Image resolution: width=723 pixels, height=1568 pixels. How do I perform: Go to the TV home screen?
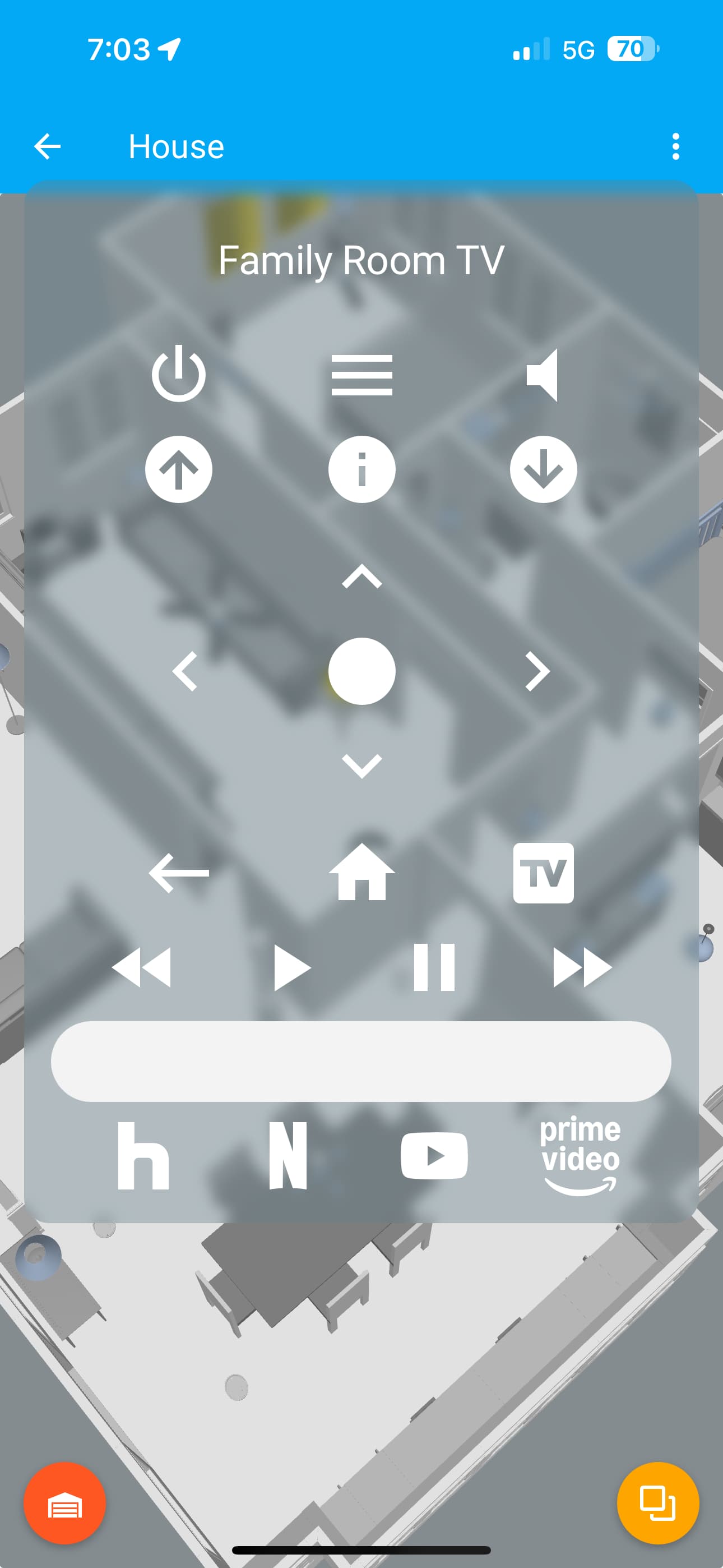[x=361, y=872]
